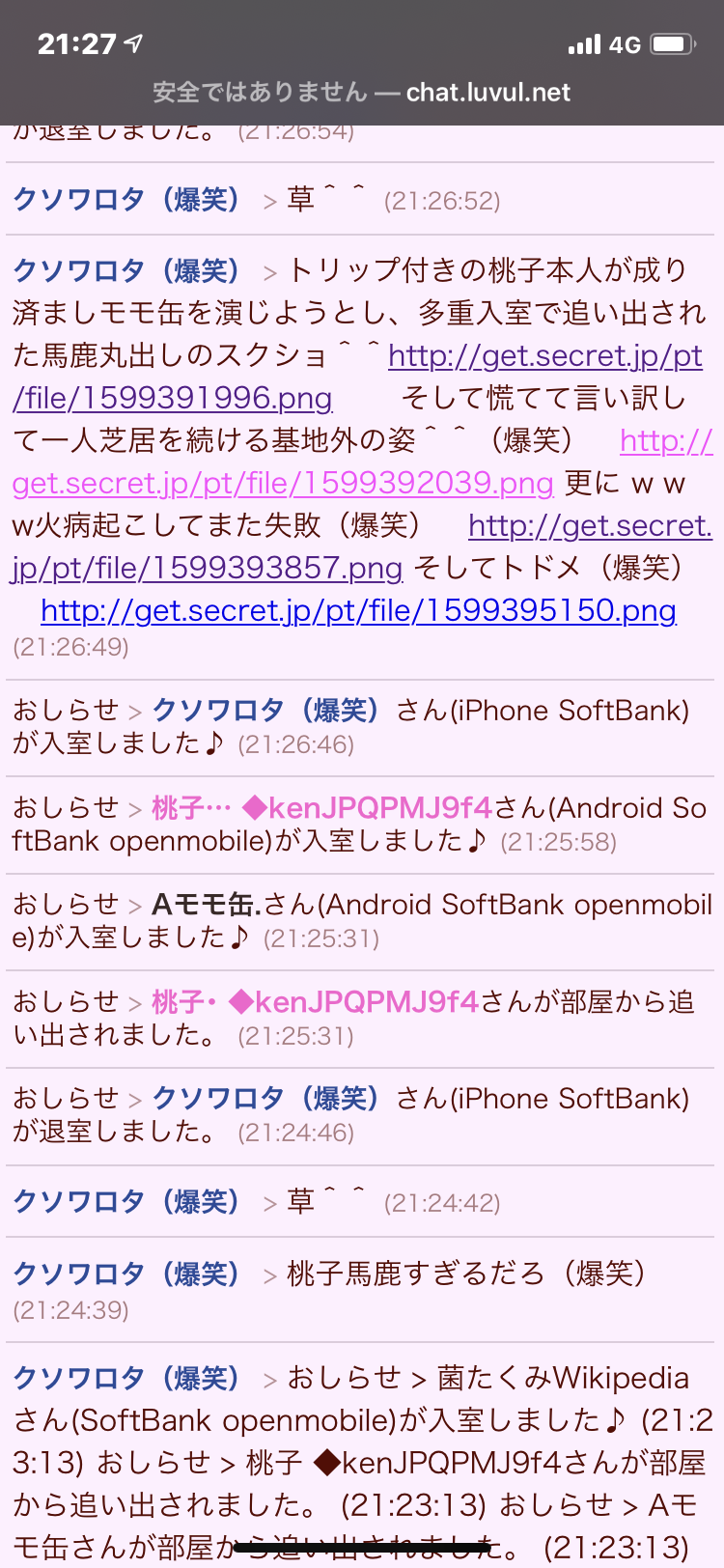Open the link ending in 1599392039.png

(283, 484)
